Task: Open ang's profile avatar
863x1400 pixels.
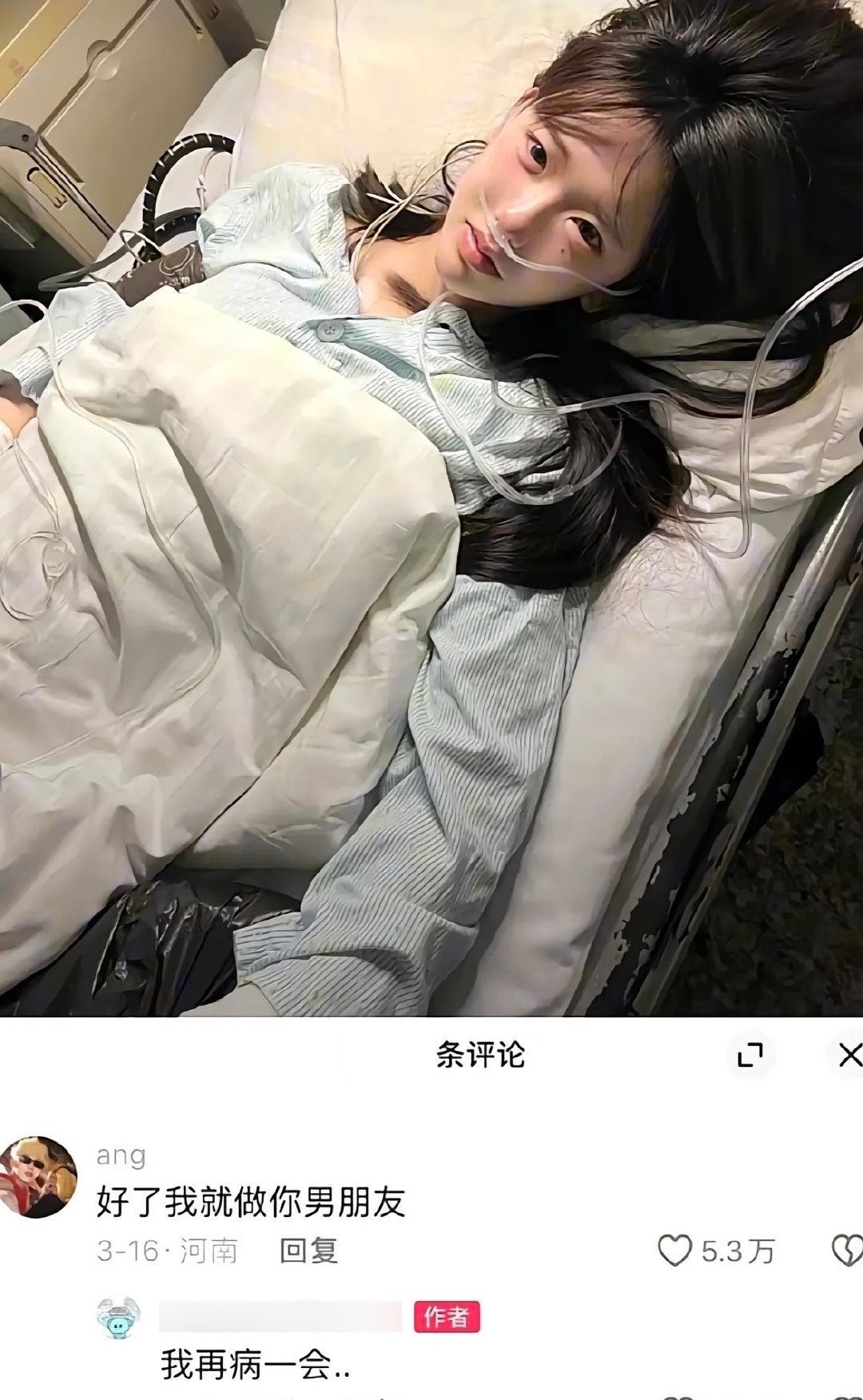Action: click(x=38, y=1176)
